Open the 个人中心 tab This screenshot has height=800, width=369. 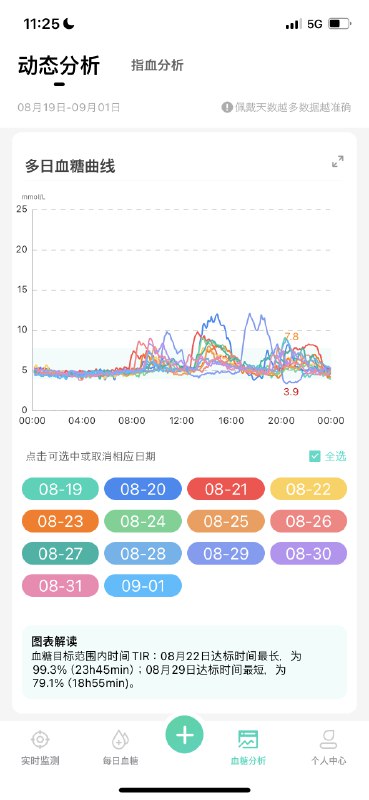[328, 747]
